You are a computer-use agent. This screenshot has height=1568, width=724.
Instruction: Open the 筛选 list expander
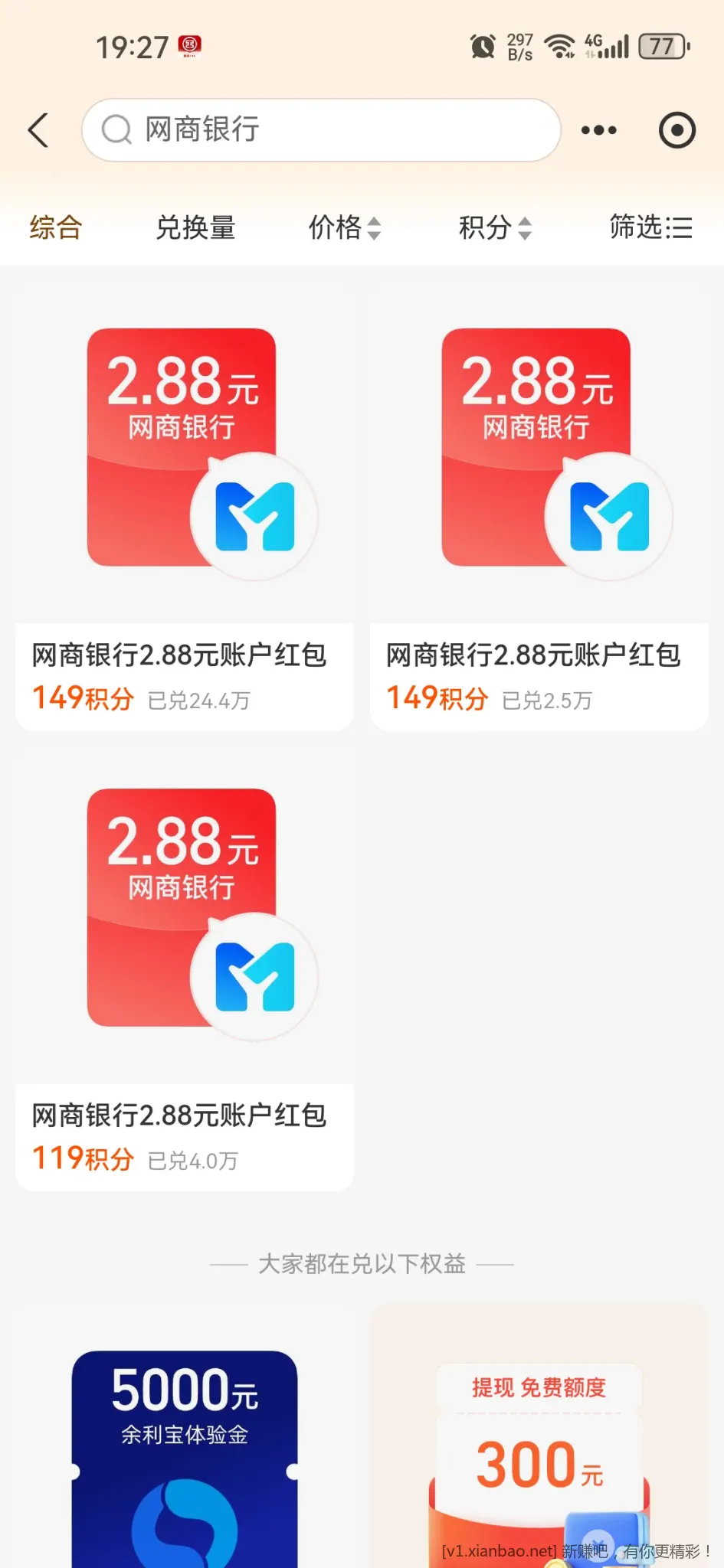click(x=683, y=227)
